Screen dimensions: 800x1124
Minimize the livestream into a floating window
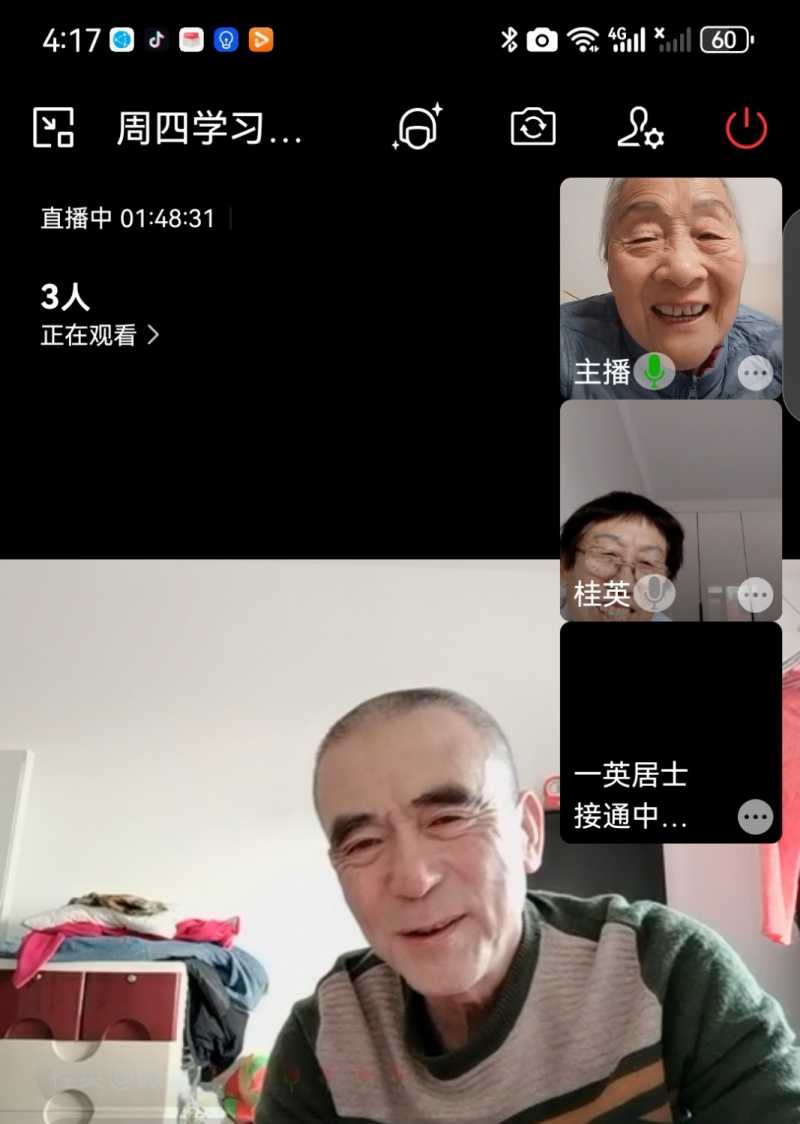click(55, 127)
